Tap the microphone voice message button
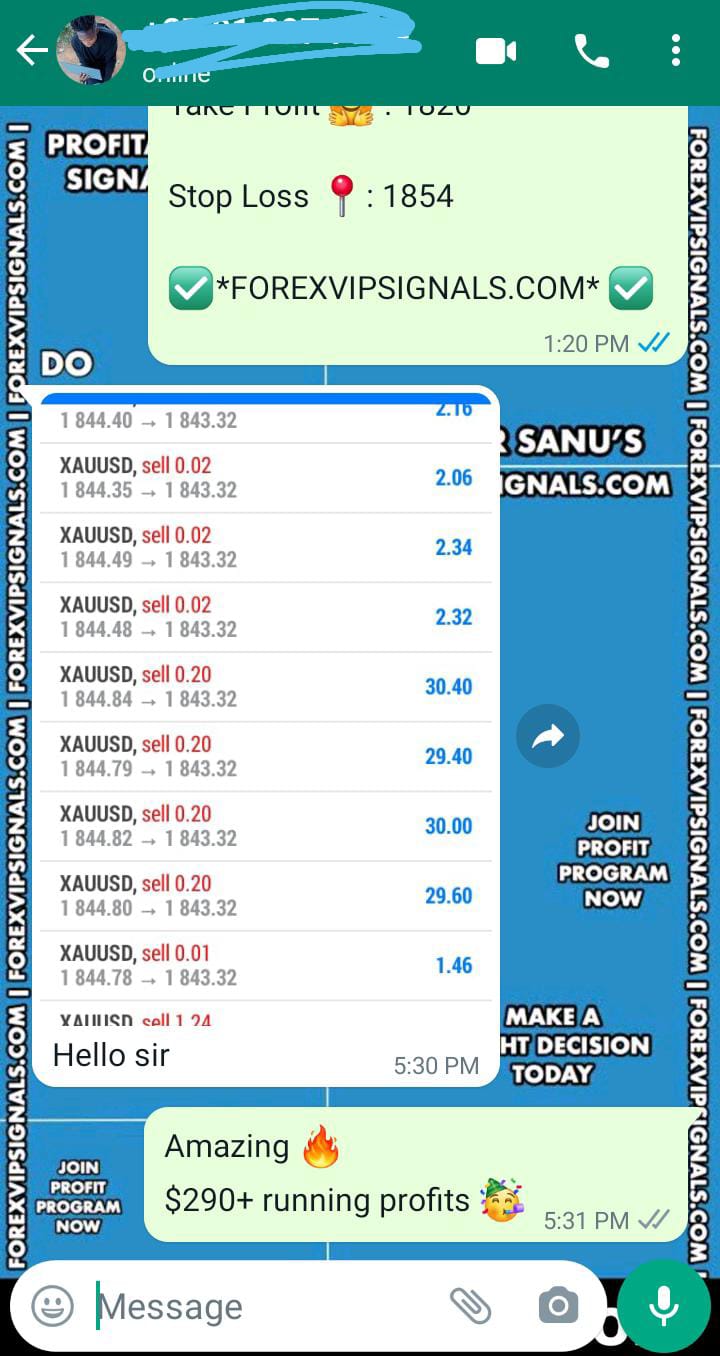The height and width of the screenshot is (1356, 720). tap(663, 1306)
